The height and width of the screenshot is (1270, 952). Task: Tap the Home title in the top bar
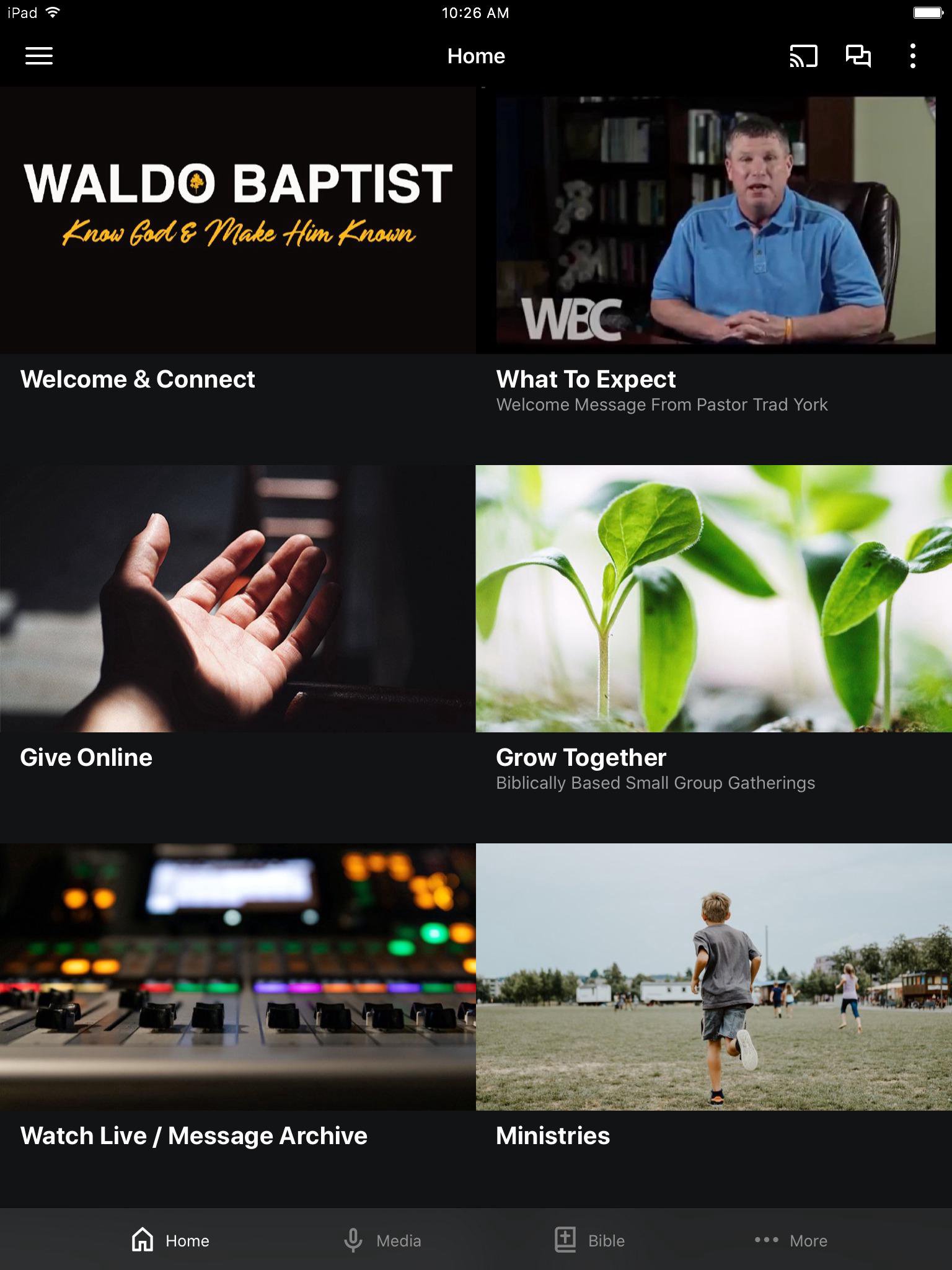pyautogui.click(x=476, y=56)
